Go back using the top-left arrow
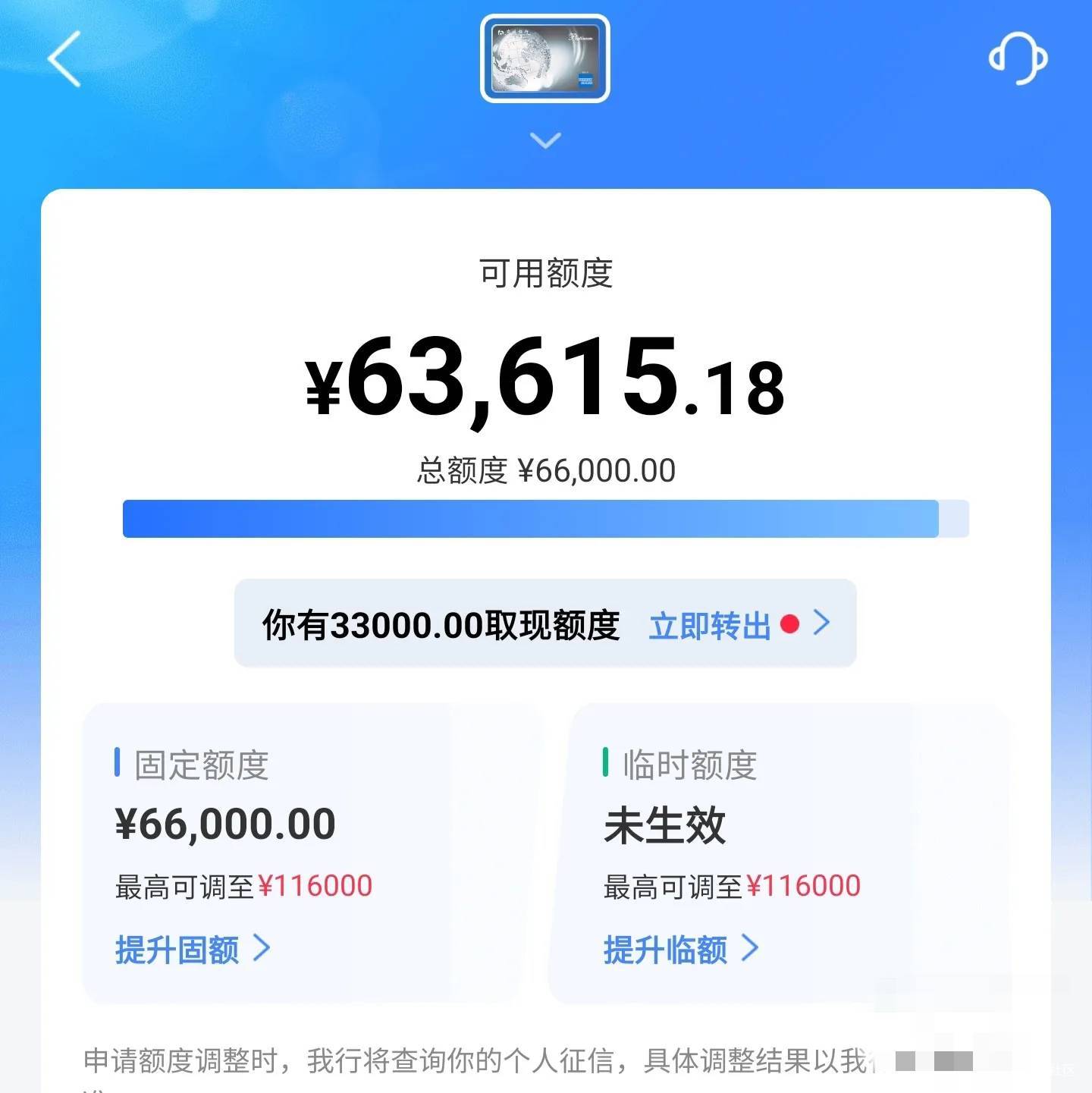Viewport: 1092px width, 1093px height. [x=64, y=58]
